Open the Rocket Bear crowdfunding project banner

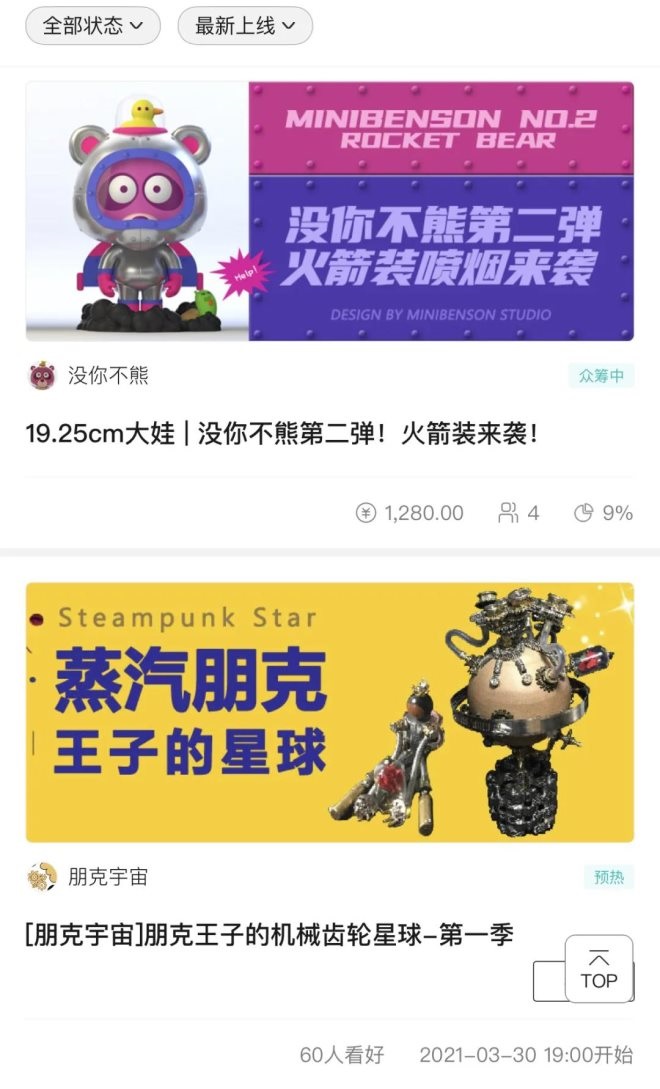point(330,211)
